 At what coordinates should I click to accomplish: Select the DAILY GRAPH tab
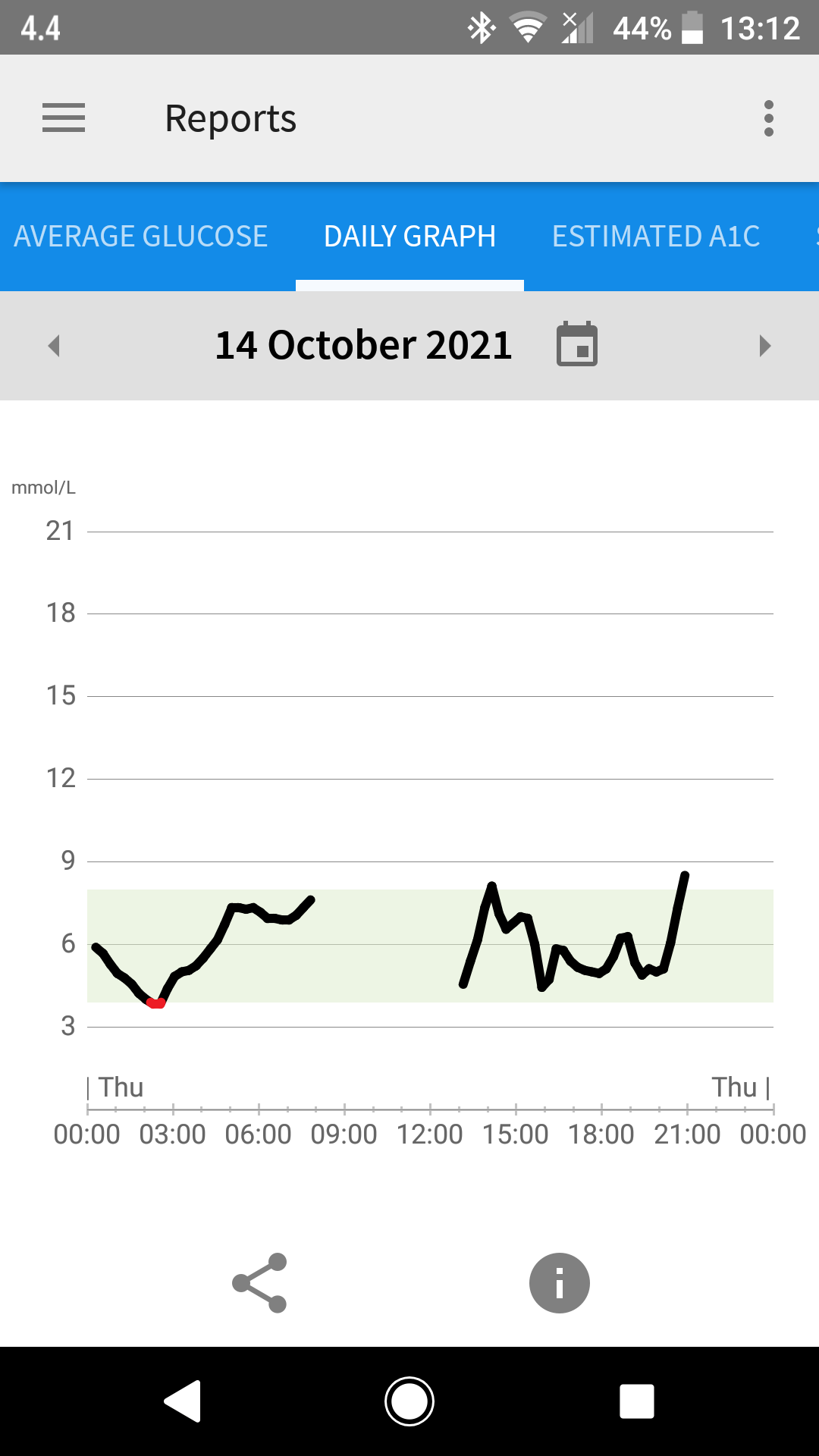[409, 236]
